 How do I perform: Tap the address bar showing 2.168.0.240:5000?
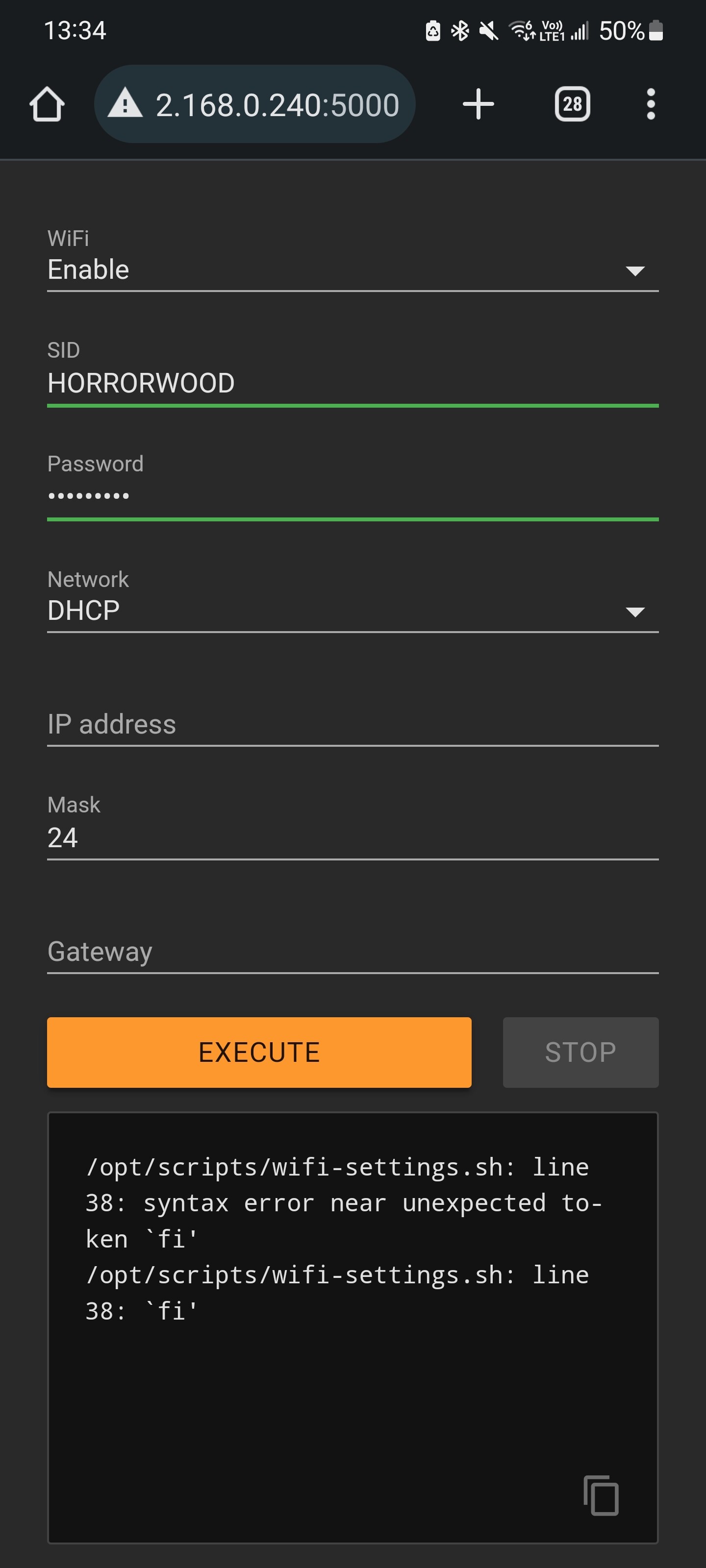click(x=254, y=104)
